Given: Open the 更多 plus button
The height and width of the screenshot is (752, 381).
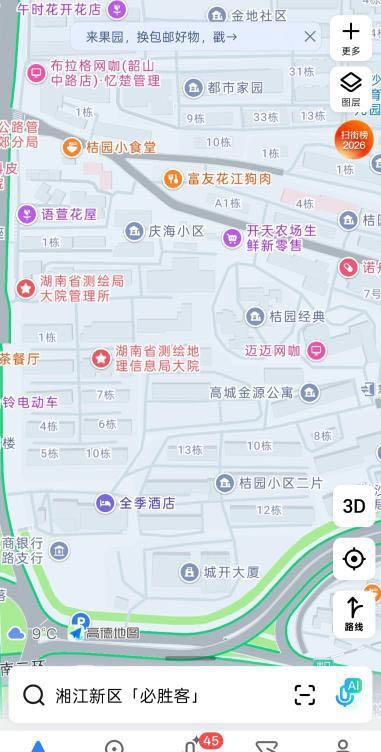Looking at the screenshot, I should [x=351, y=38].
